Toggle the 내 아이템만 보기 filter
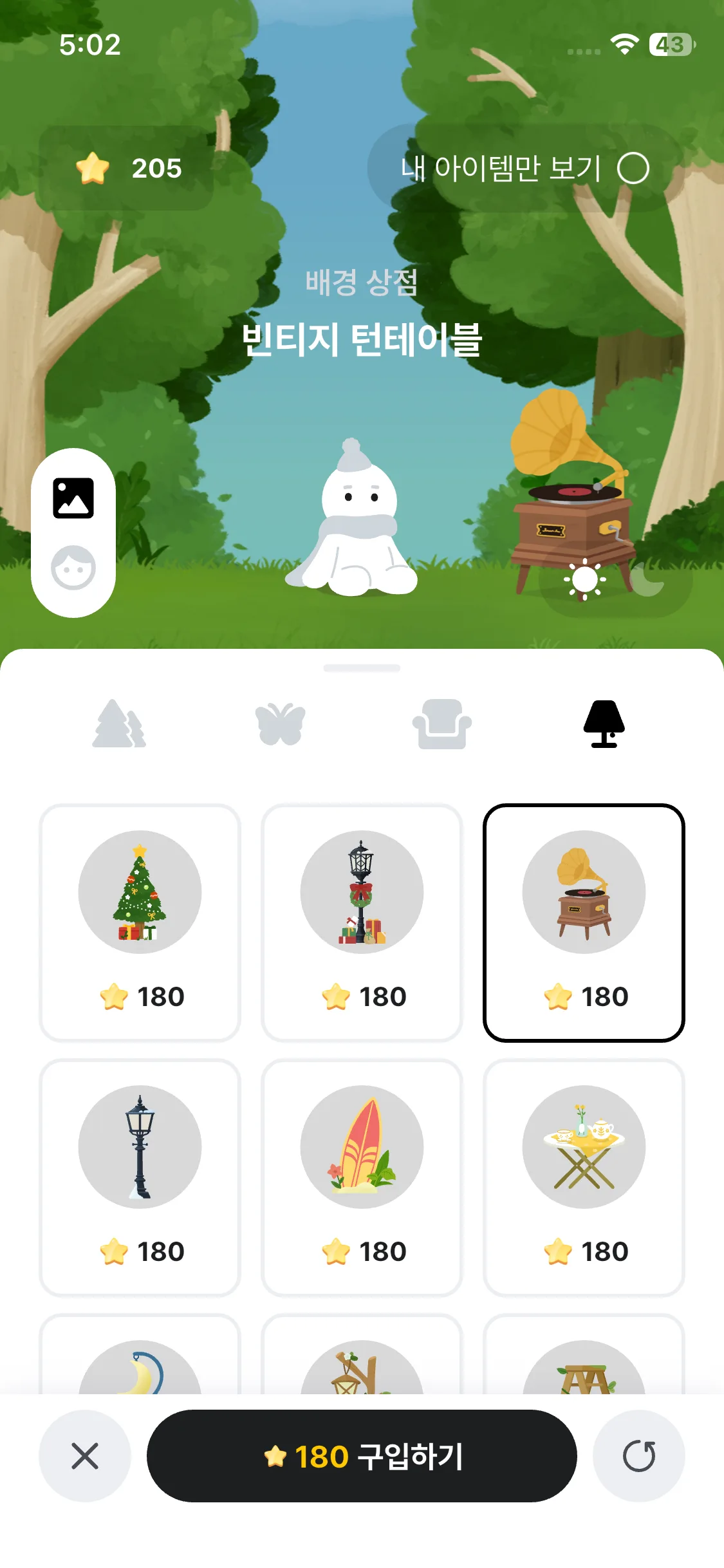Image resolution: width=724 pixels, height=1568 pixels. coord(633,169)
